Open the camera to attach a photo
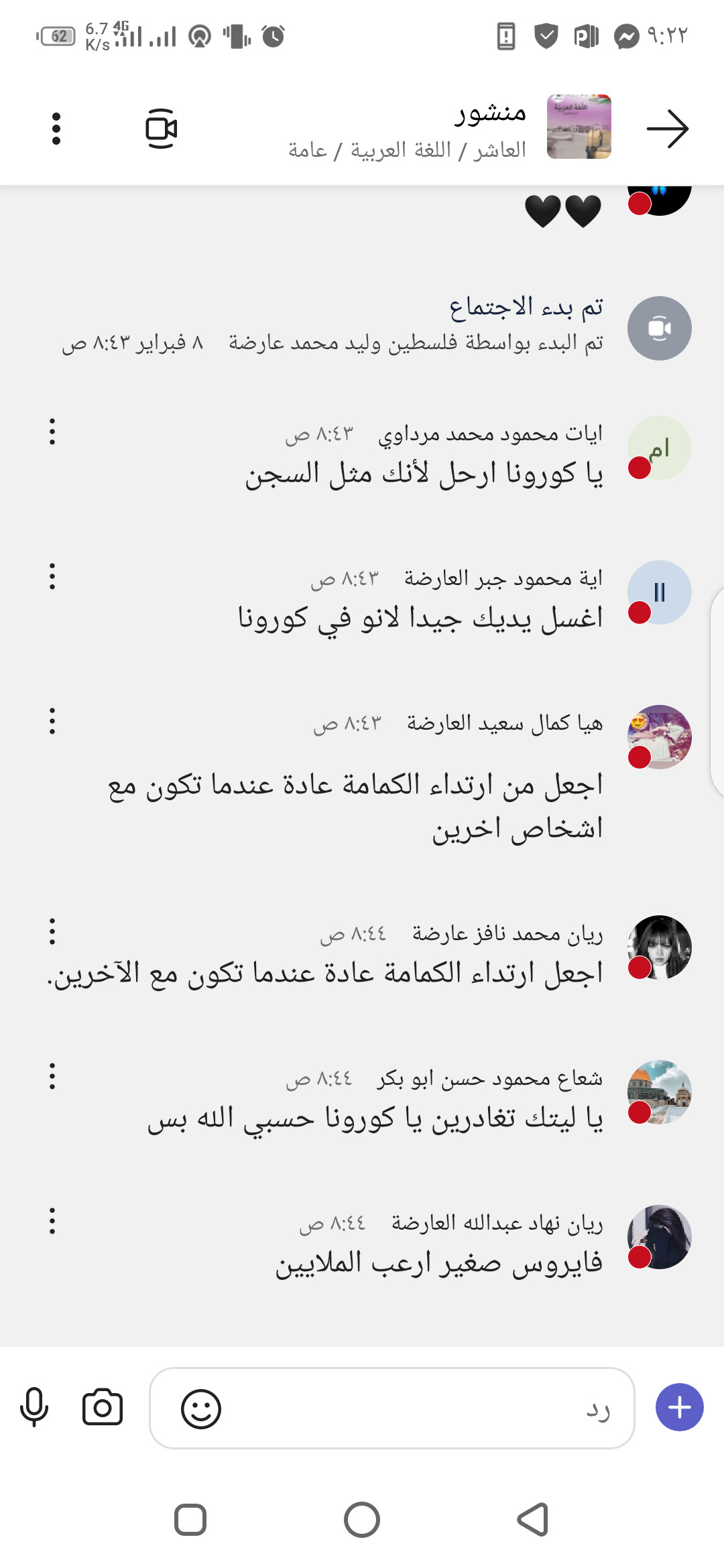This screenshot has height=1568, width=724. [x=103, y=1407]
